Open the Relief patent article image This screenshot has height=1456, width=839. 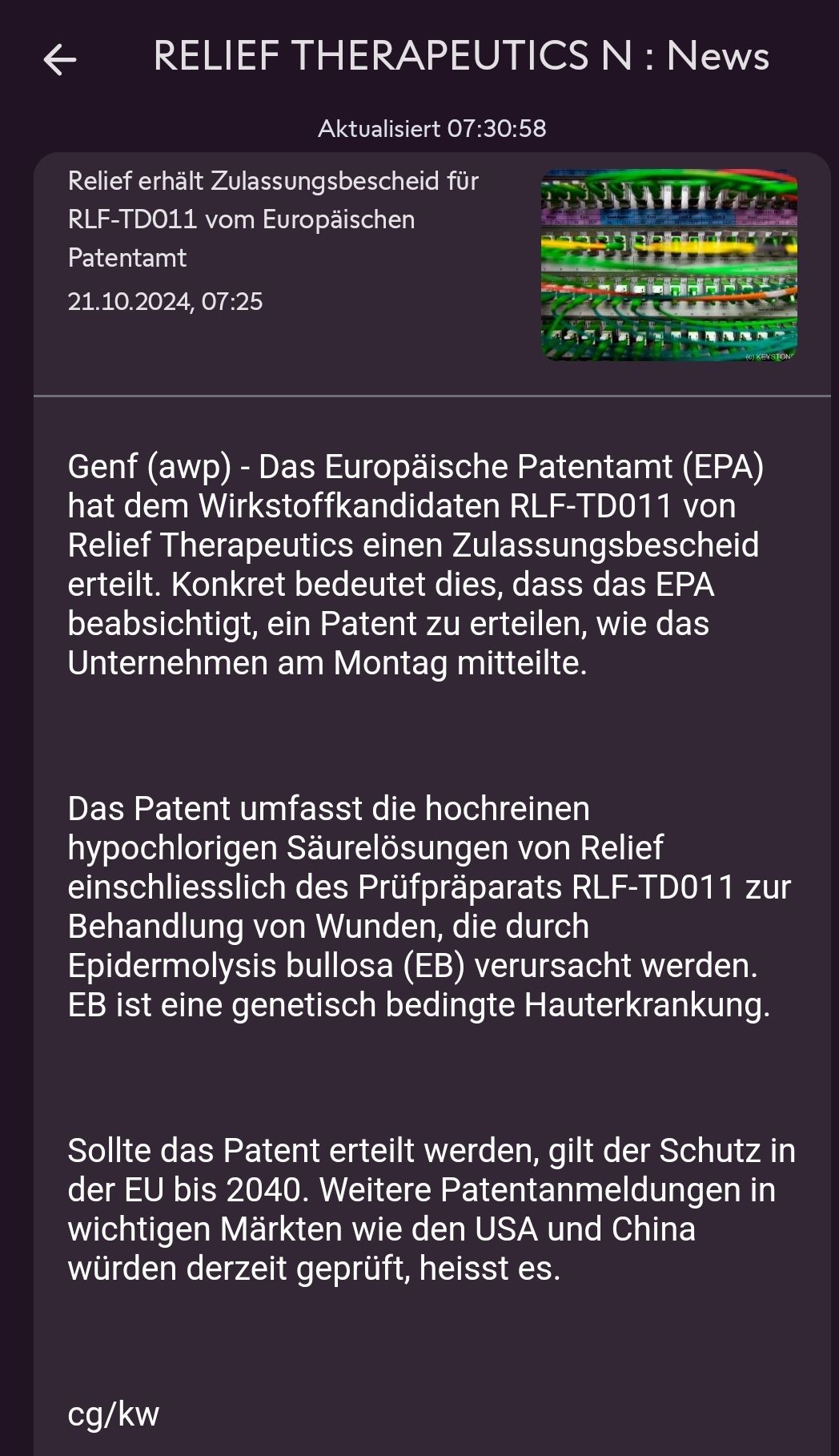click(668, 265)
